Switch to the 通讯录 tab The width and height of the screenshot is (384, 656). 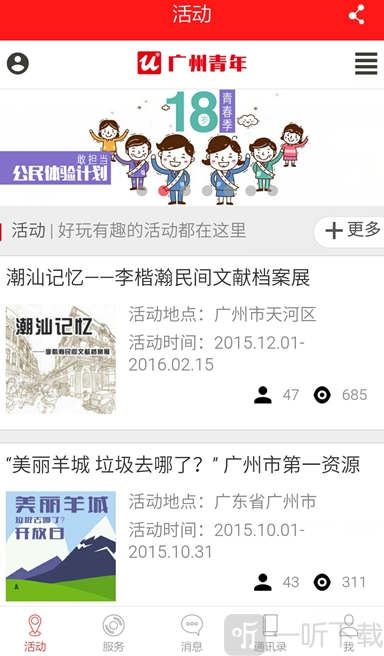pos(270,633)
